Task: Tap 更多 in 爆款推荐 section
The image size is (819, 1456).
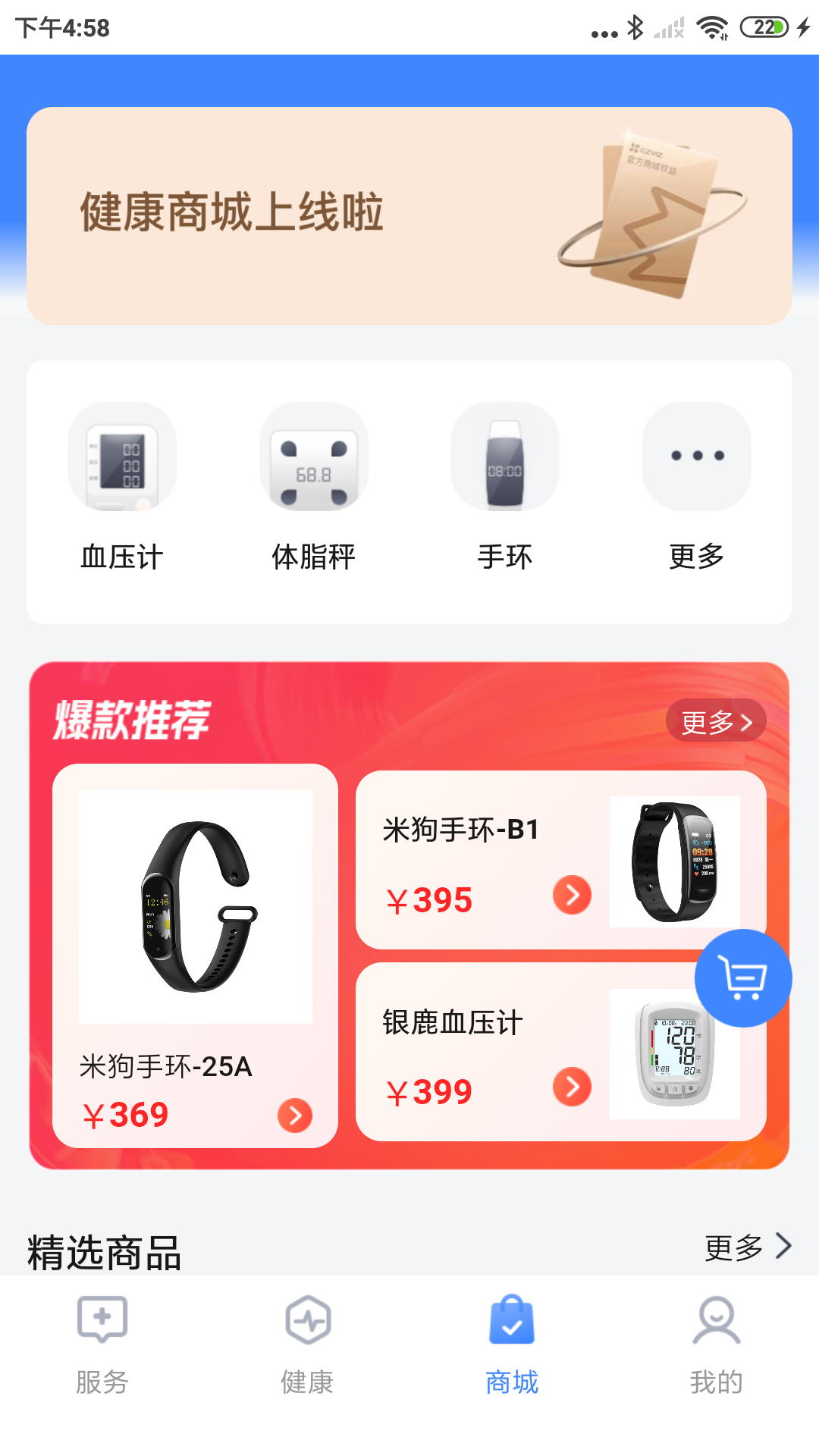Action: tap(715, 721)
